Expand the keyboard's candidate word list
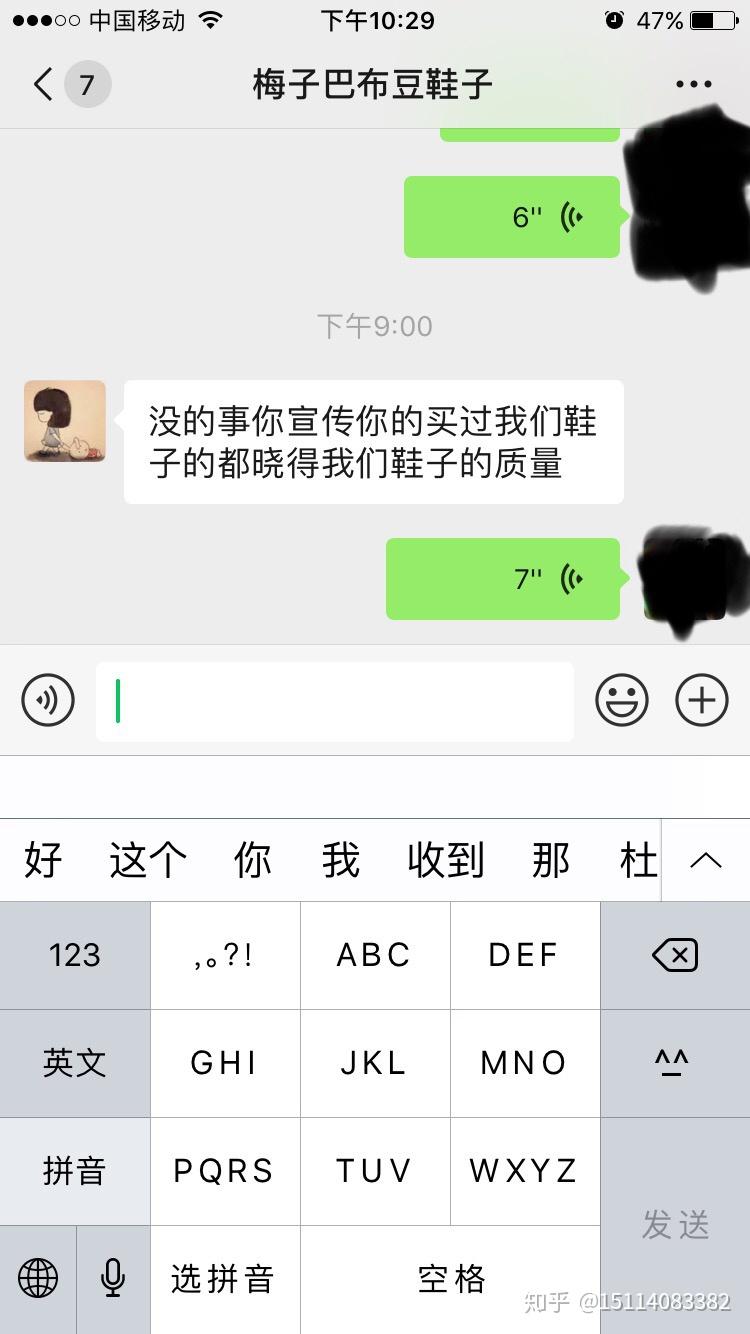The image size is (750, 1334). 706,860
